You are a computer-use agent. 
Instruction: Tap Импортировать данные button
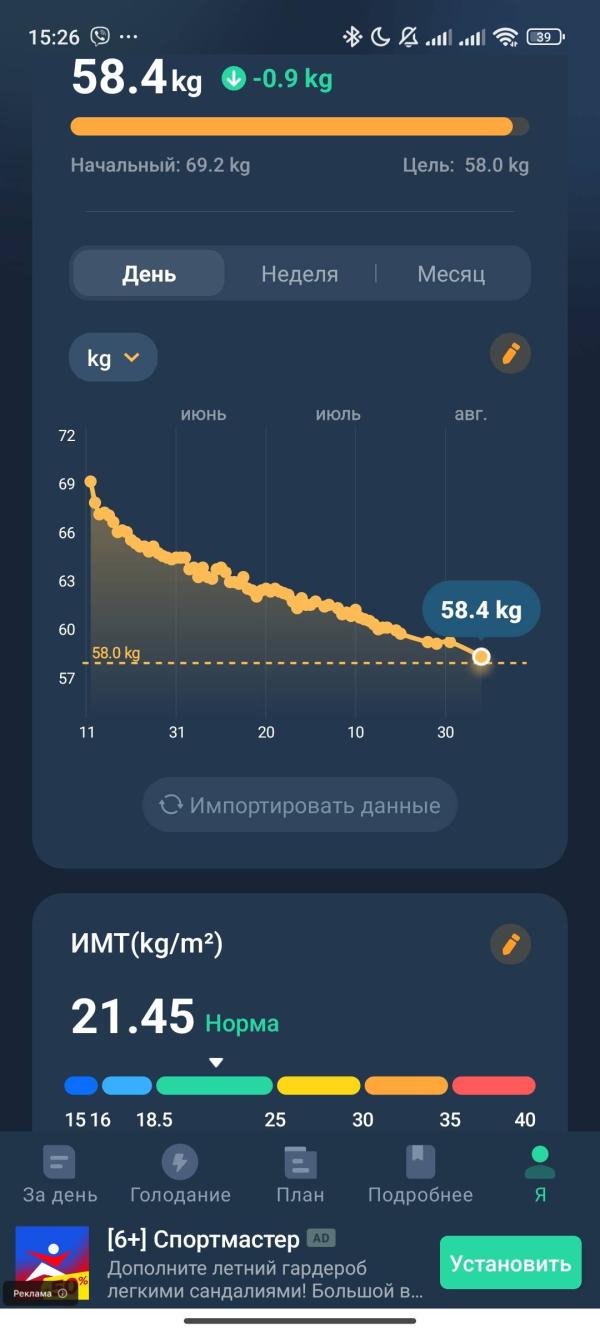pyautogui.click(x=299, y=805)
